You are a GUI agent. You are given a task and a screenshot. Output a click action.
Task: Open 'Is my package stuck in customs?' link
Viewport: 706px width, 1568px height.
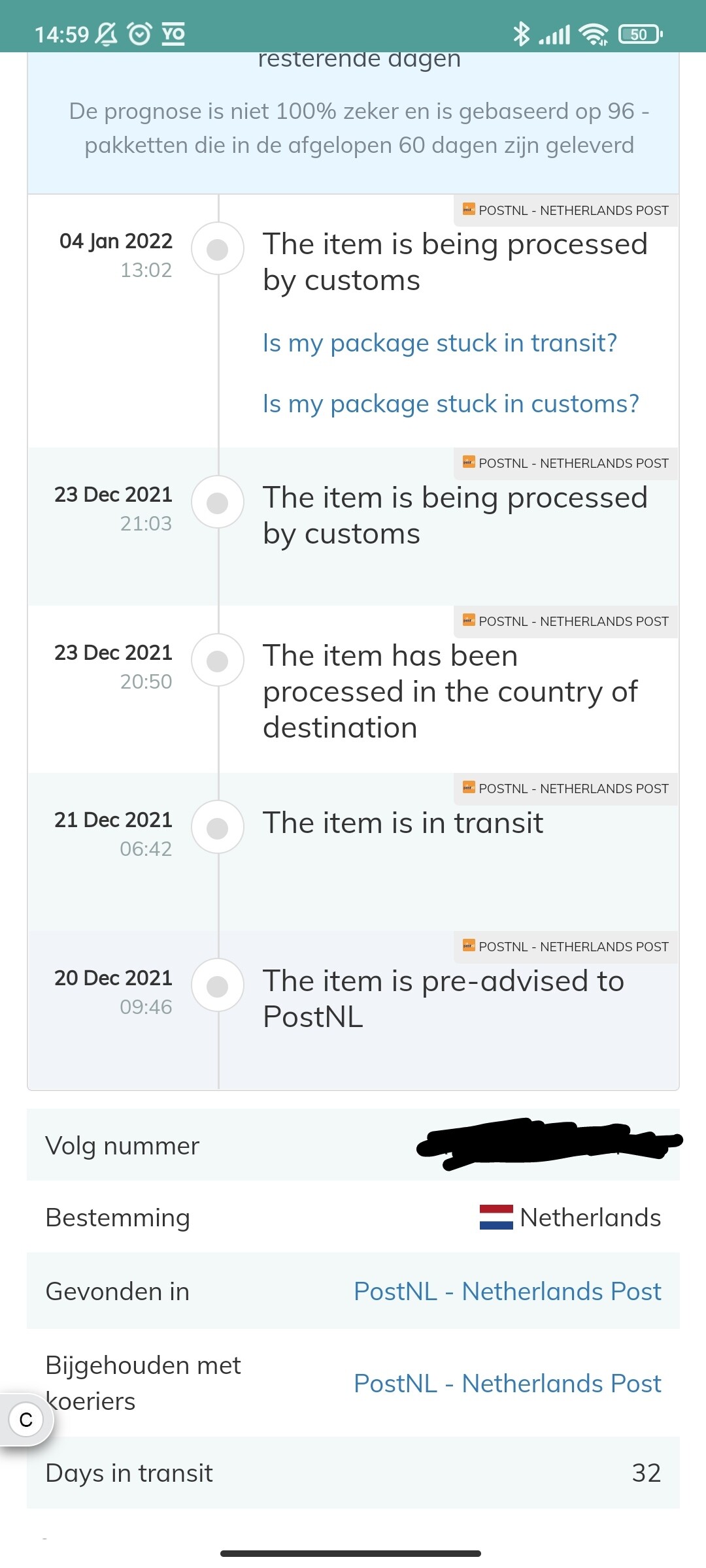pyautogui.click(x=451, y=404)
